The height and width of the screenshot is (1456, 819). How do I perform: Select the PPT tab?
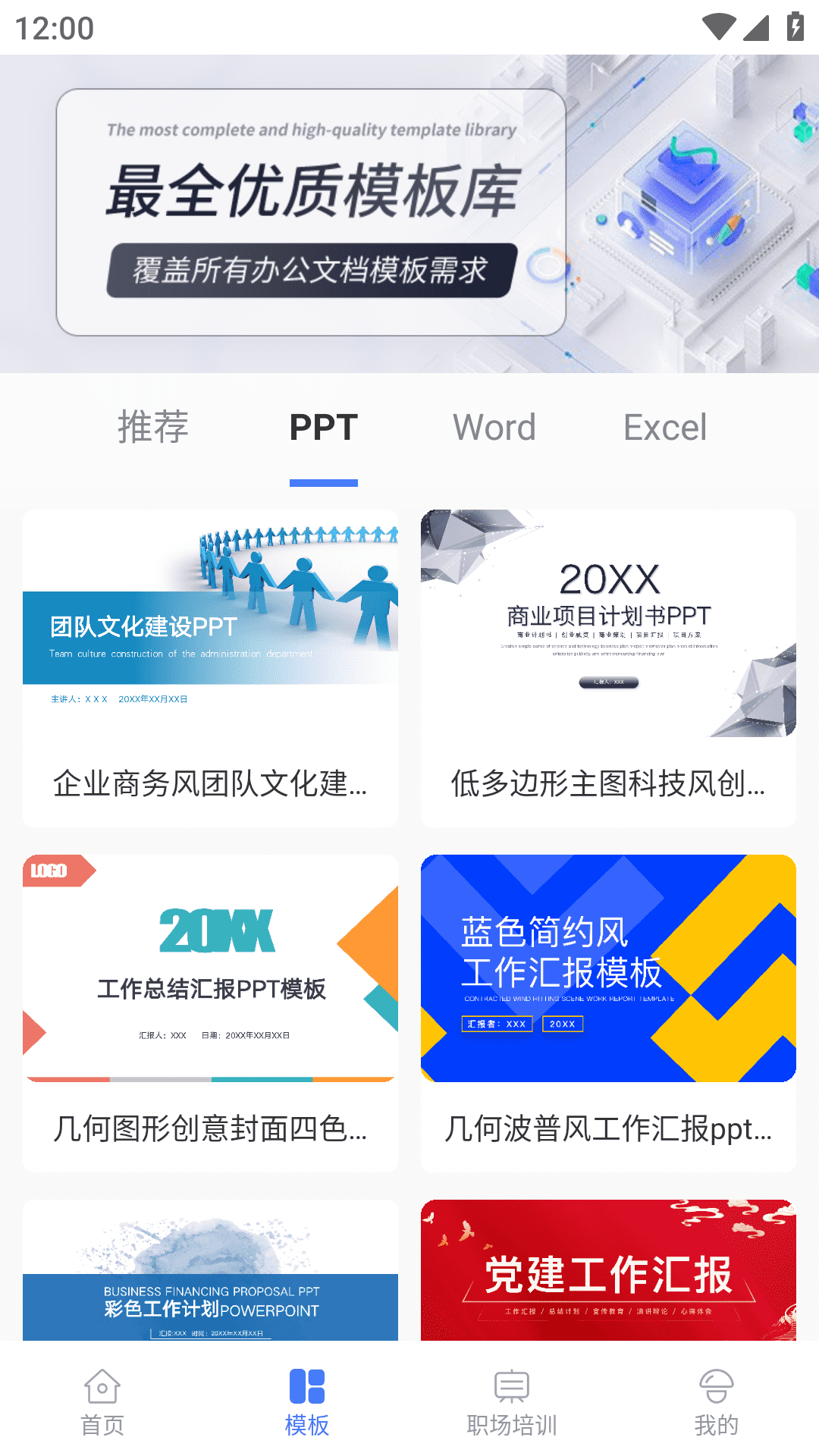pos(324,427)
